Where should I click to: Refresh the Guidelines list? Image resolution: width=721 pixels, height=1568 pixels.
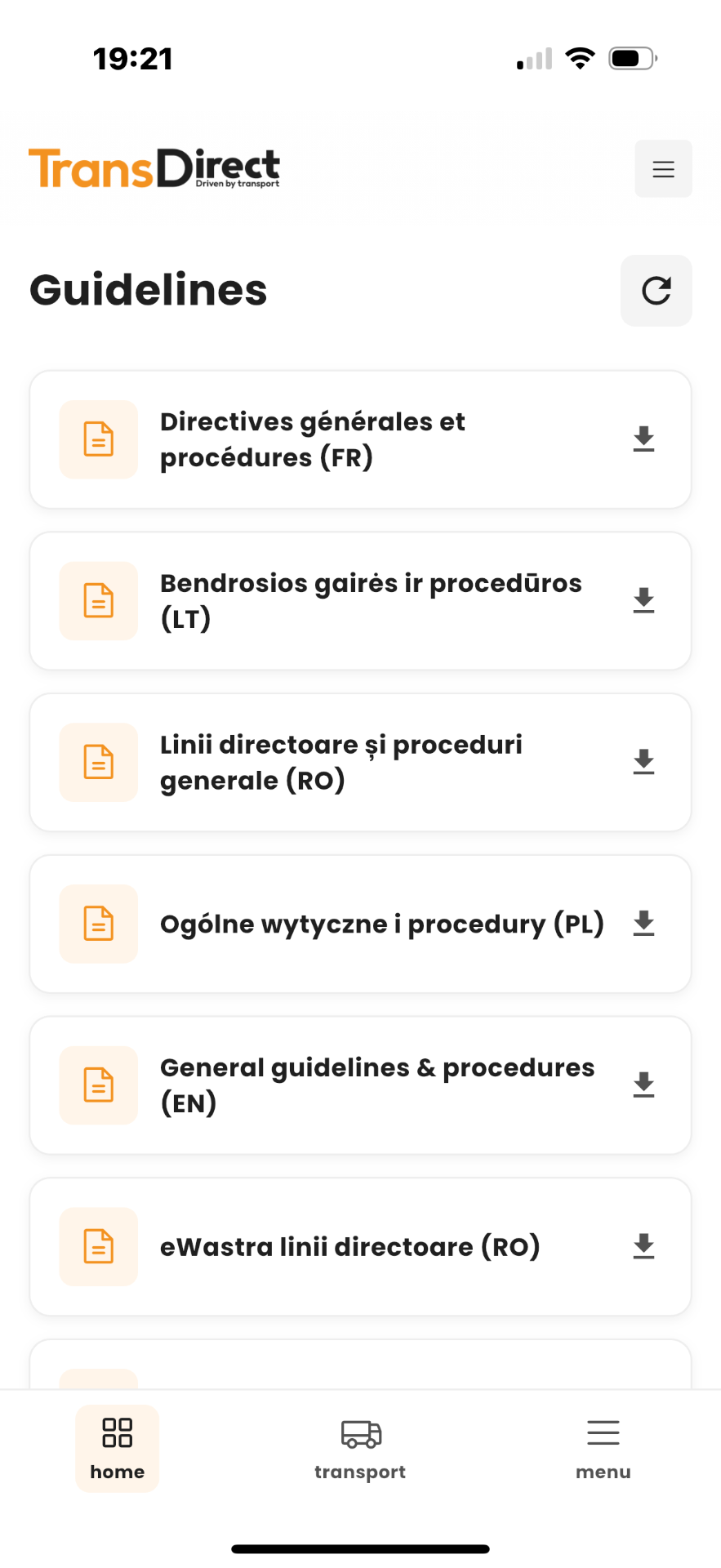click(x=656, y=291)
